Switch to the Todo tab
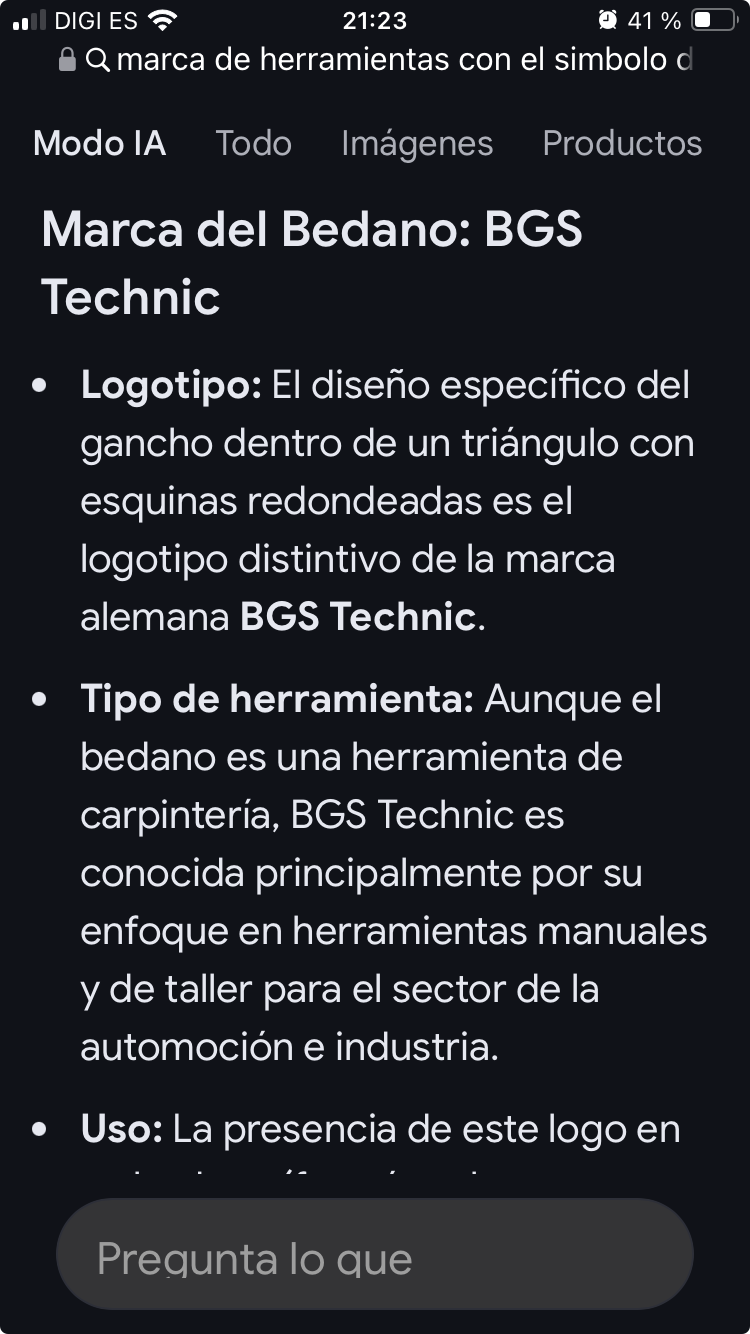The width and height of the screenshot is (750, 1334). tap(253, 143)
